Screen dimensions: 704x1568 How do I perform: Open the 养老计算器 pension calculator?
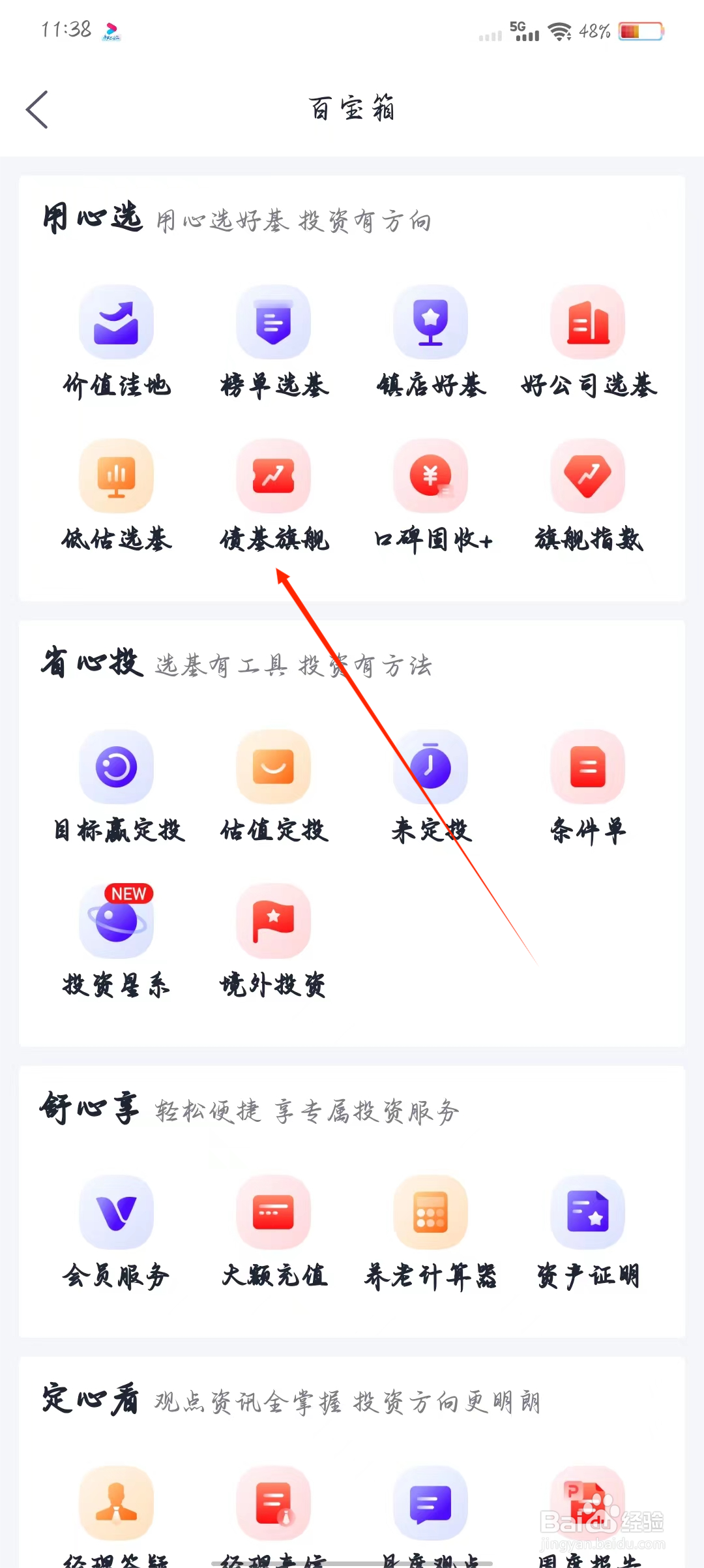(x=430, y=1213)
